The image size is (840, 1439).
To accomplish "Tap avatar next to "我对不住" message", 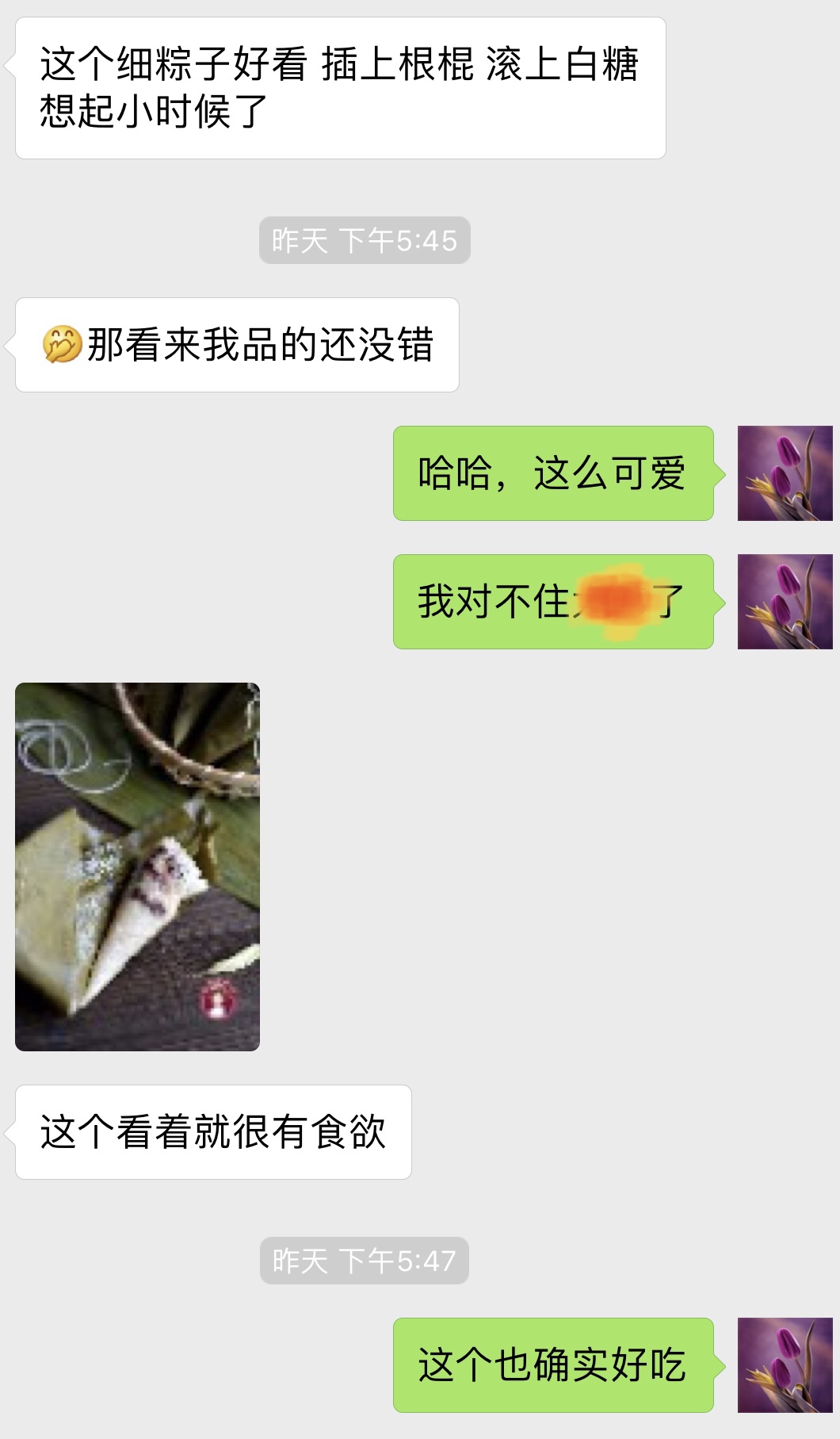I will click(x=785, y=602).
